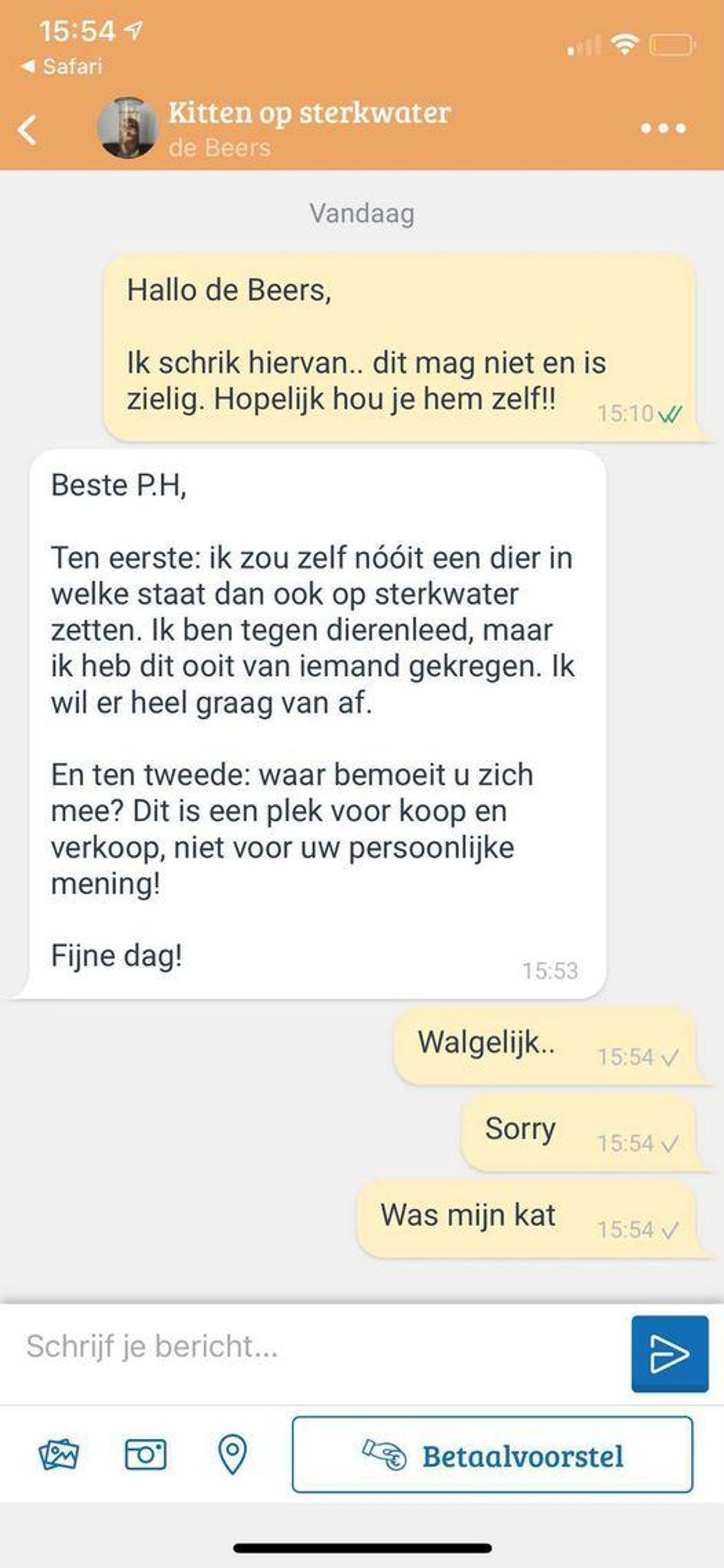This screenshot has height=1568, width=724.
Task: Go back from the chat
Action: click(x=28, y=129)
